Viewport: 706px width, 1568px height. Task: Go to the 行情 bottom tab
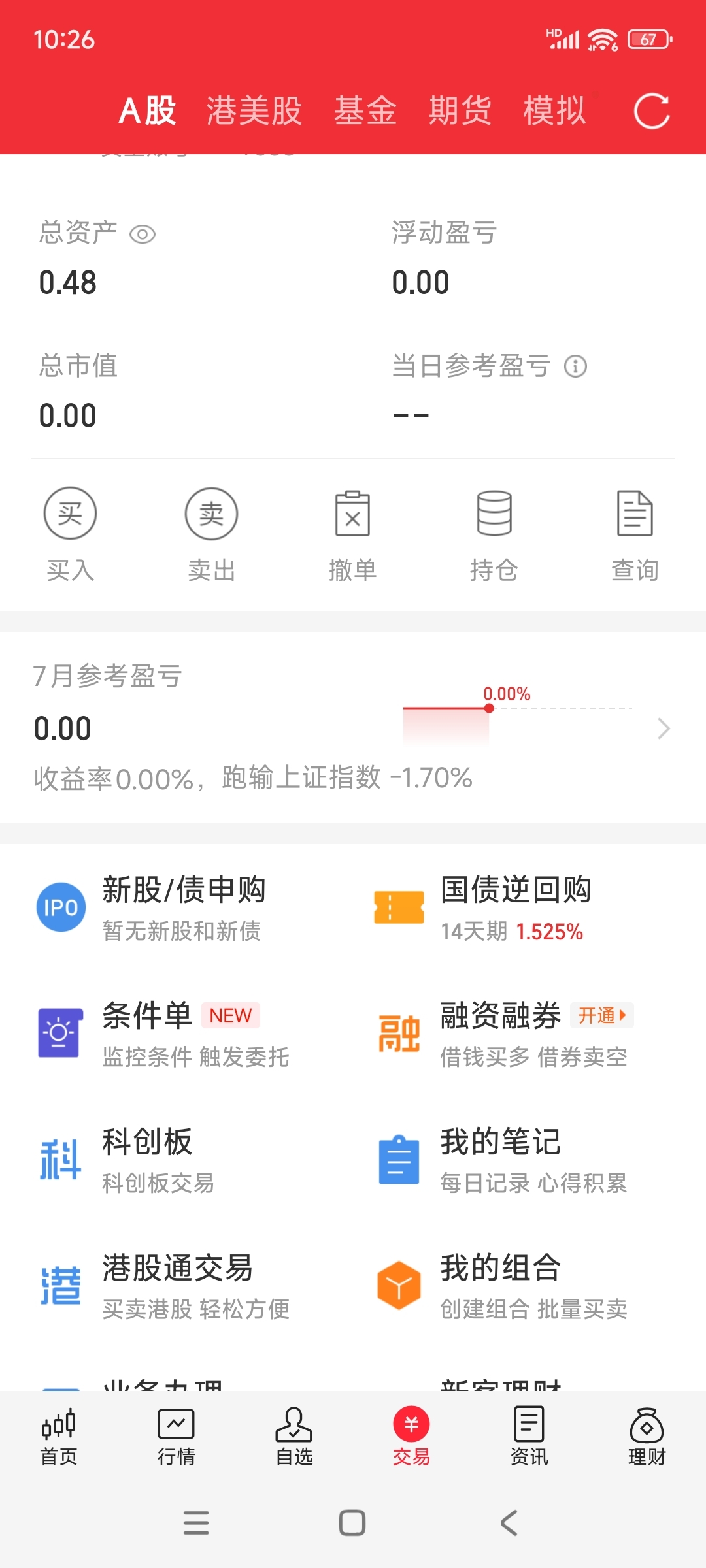[176, 1437]
